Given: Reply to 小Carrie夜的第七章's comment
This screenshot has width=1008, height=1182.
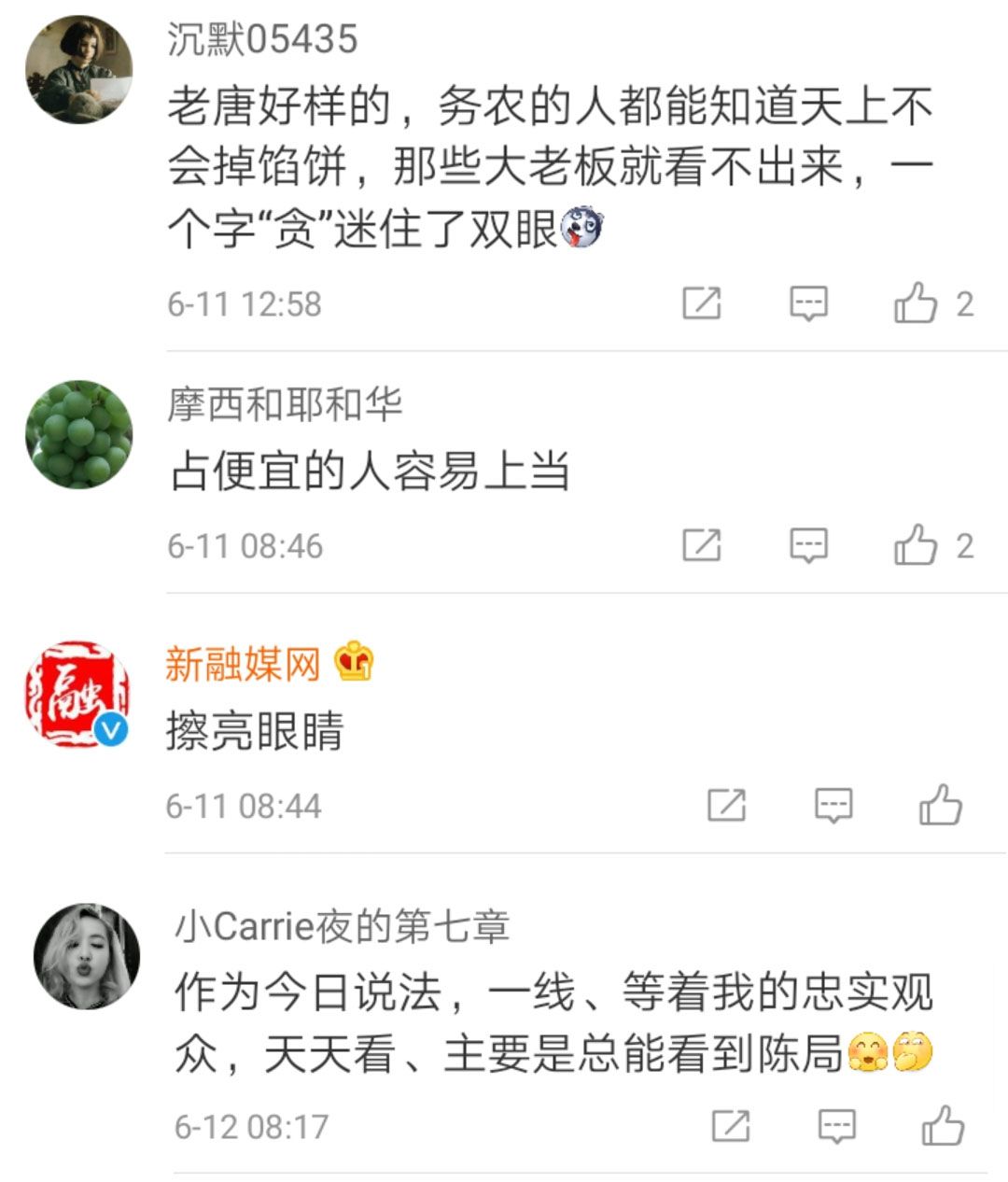Looking at the screenshot, I should click(x=837, y=1126).
